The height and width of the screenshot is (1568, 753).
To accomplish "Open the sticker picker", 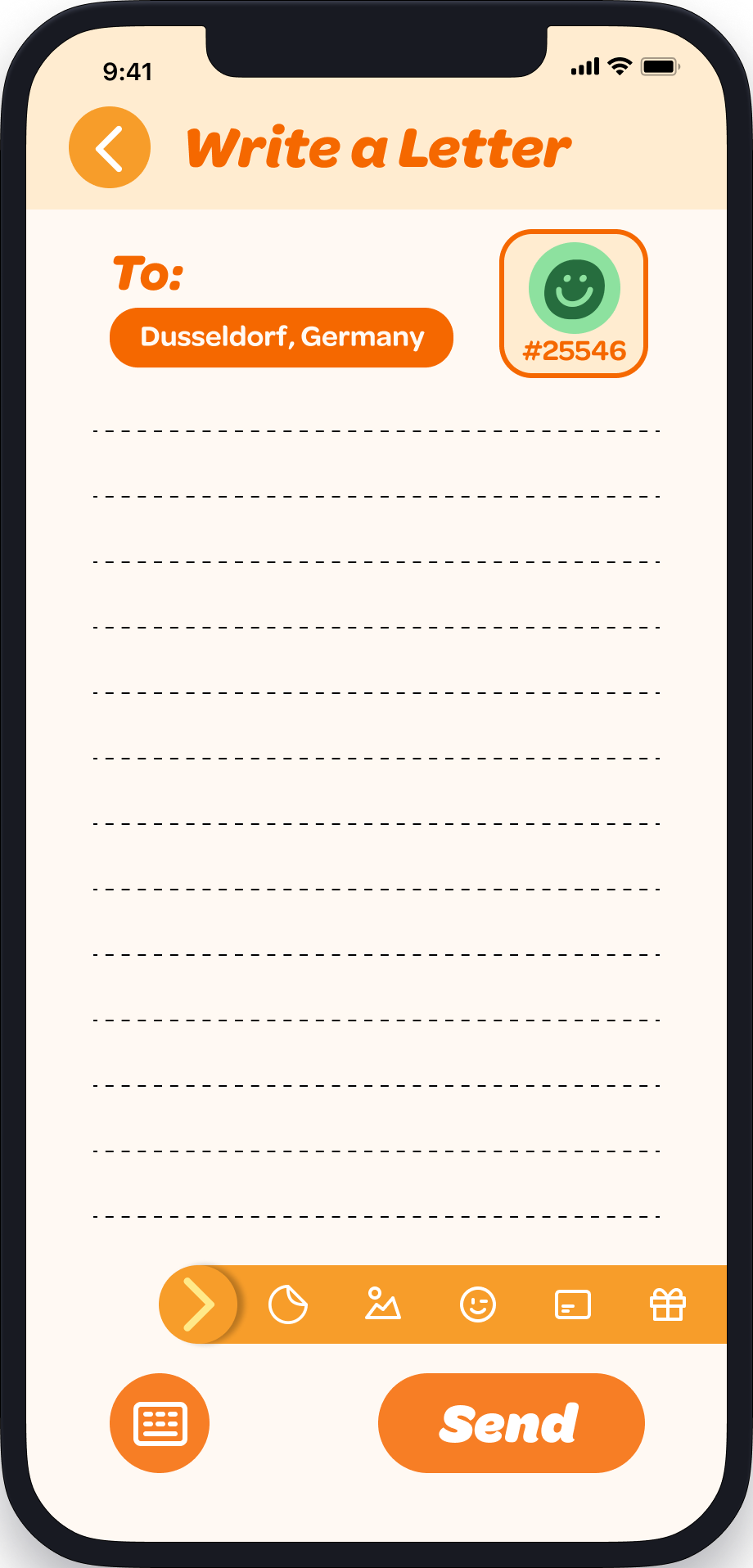I will pyautogui.click(x=288, y=1304).
